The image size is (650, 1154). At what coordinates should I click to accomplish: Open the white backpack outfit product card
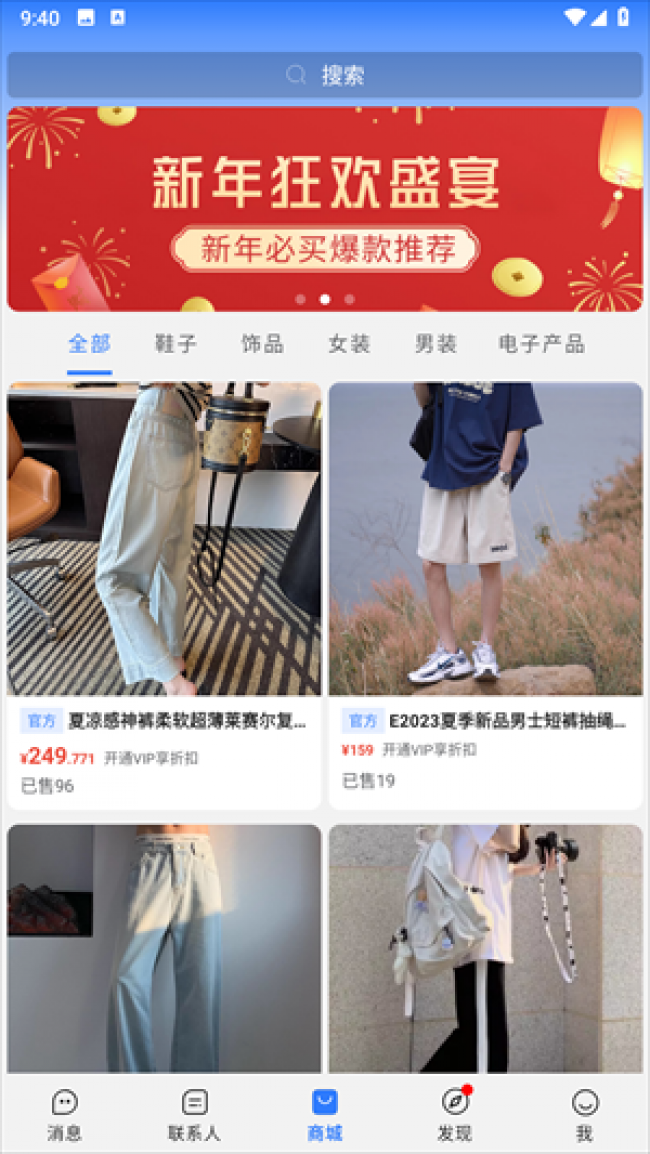485,948
